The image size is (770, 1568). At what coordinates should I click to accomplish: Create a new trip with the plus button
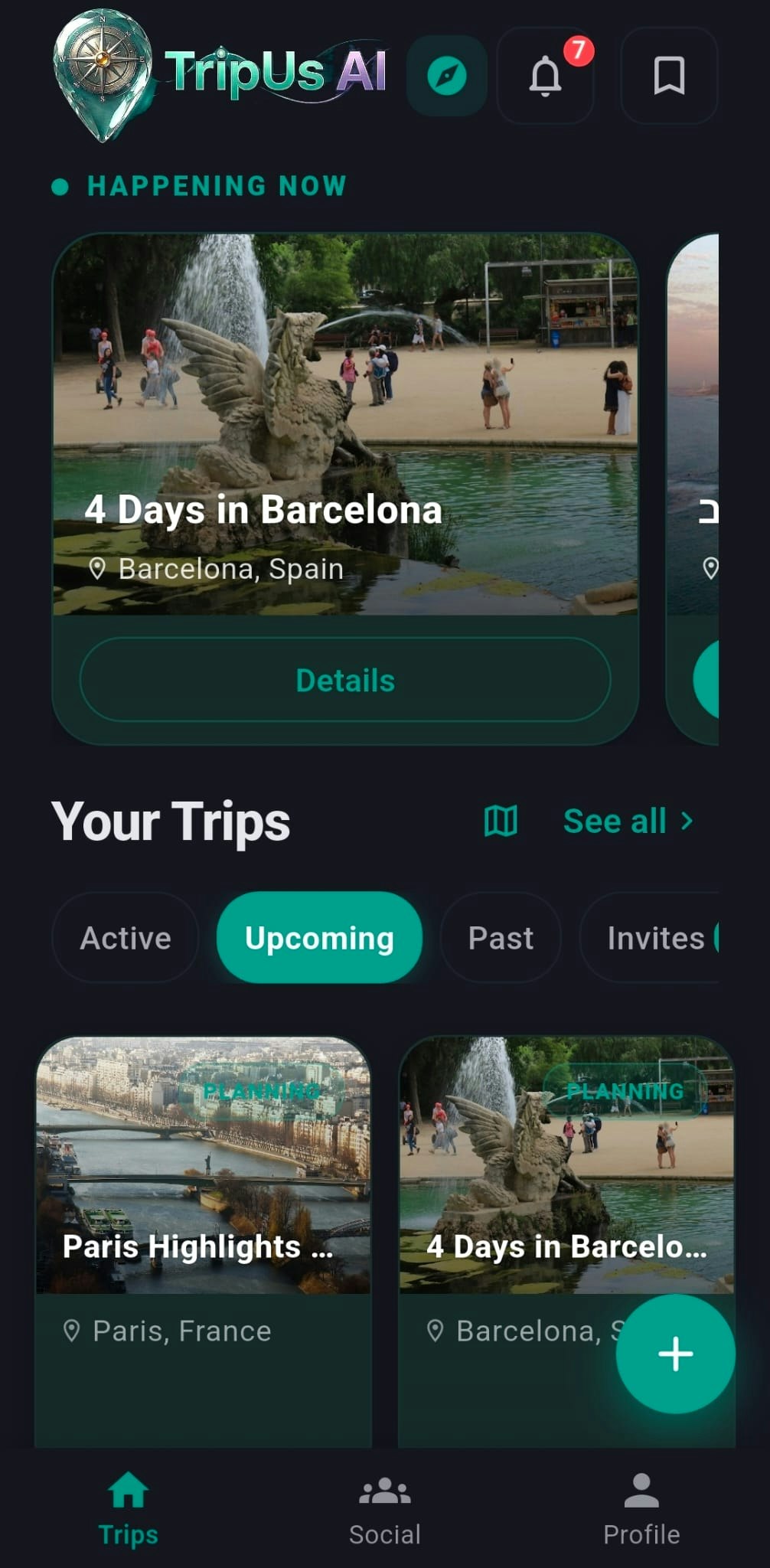[x=674, y=1354]
